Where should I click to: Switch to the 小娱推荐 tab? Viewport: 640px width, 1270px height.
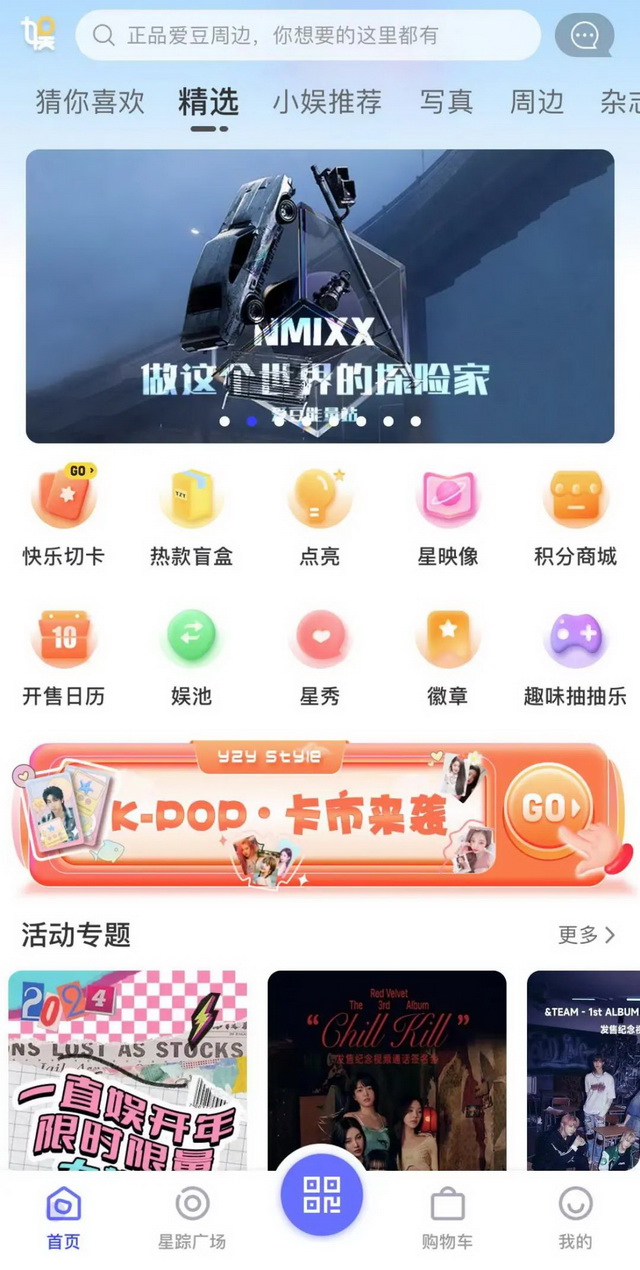(x=327, y=101)
